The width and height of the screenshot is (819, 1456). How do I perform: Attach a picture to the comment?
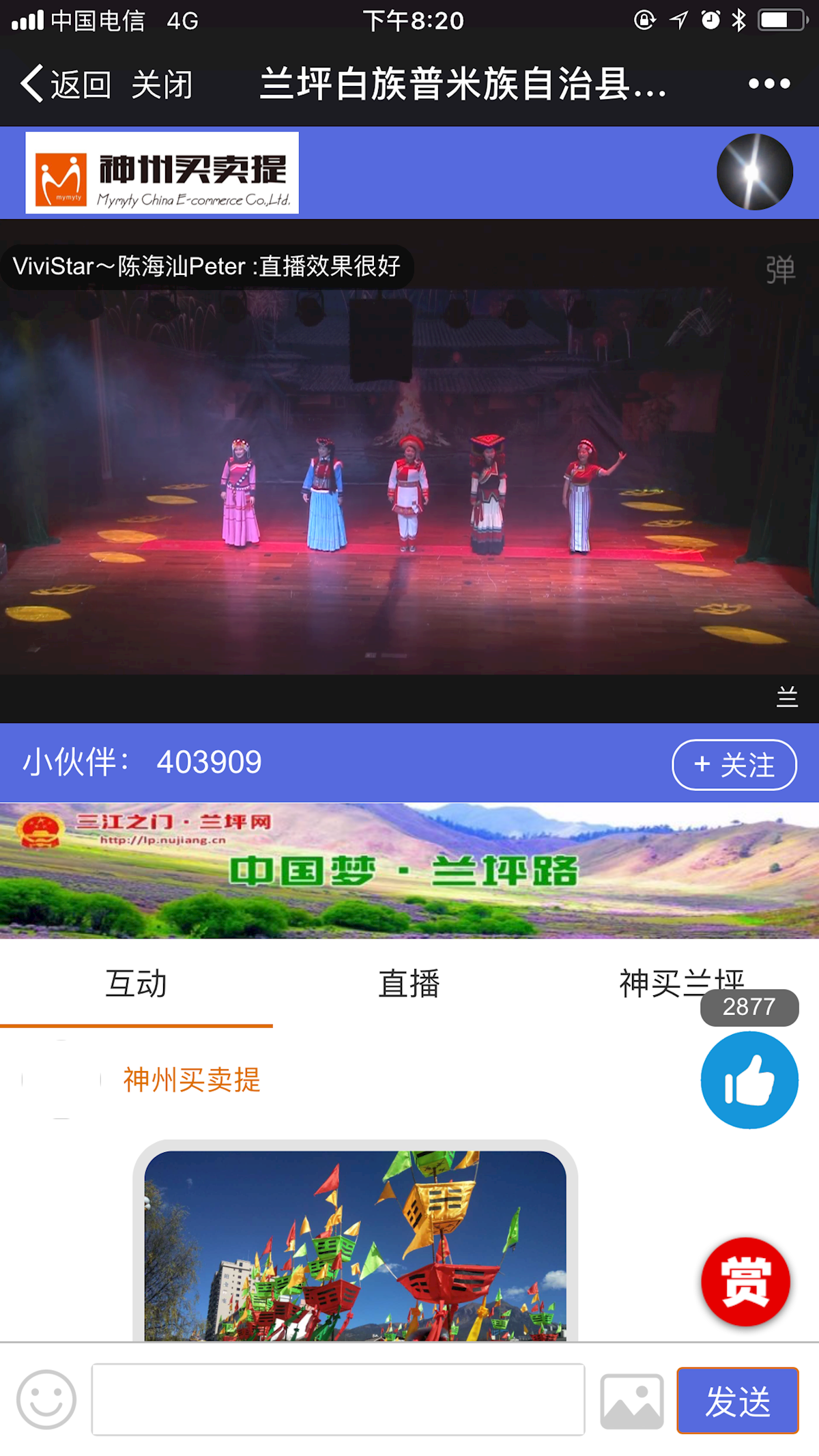pos(631,1401)
